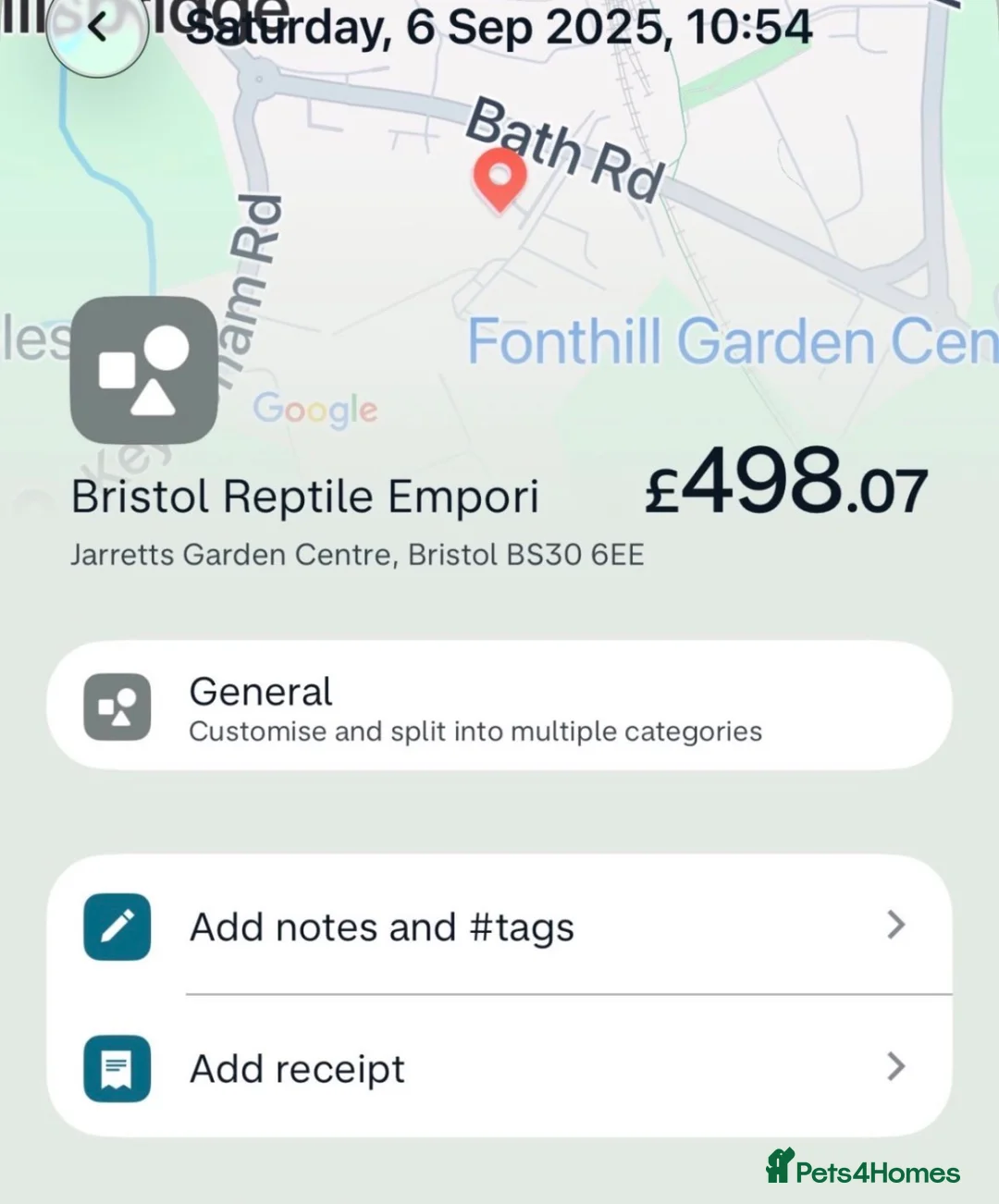999x1204 pixels.
Task: Go back using the top arrow
Action: [x=97, y=28]
